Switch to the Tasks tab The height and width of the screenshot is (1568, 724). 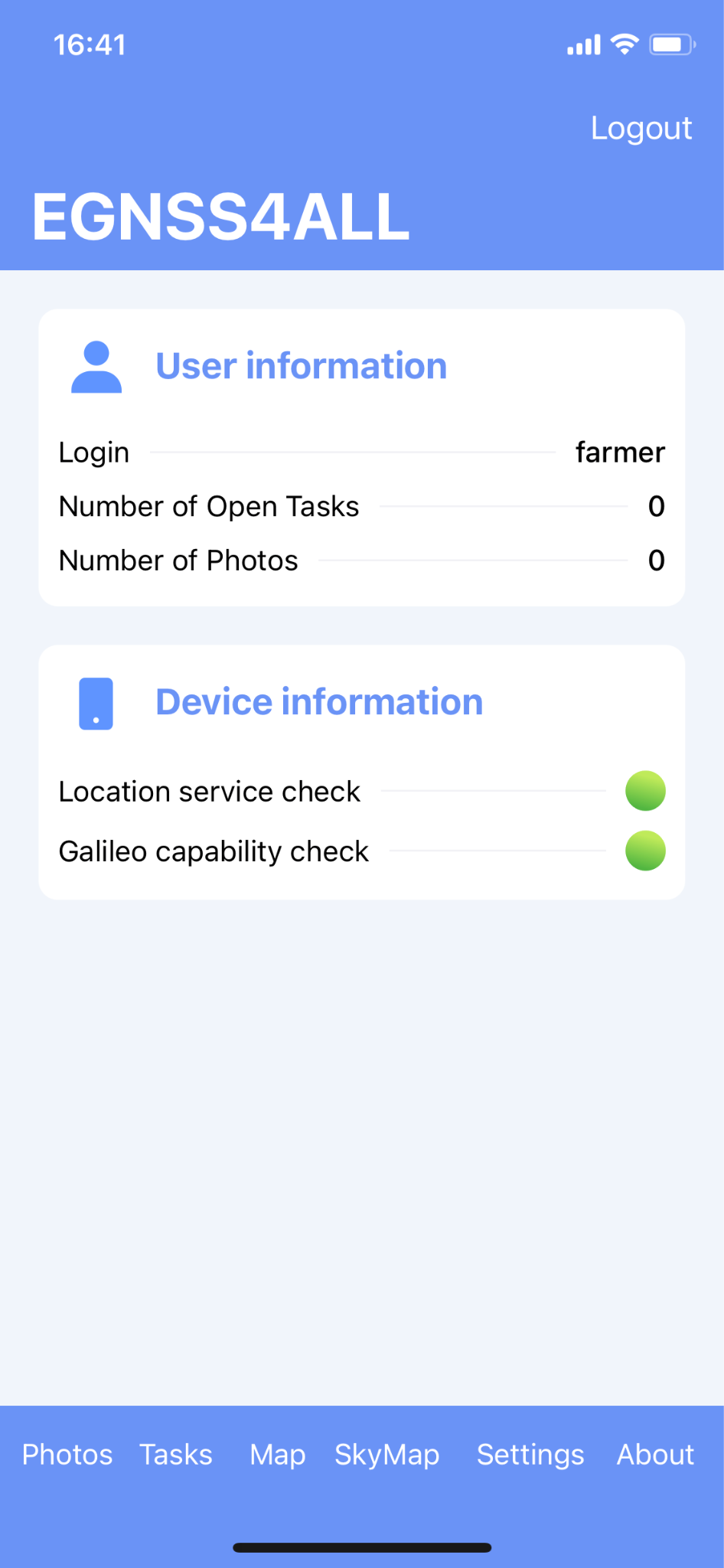176,1454
